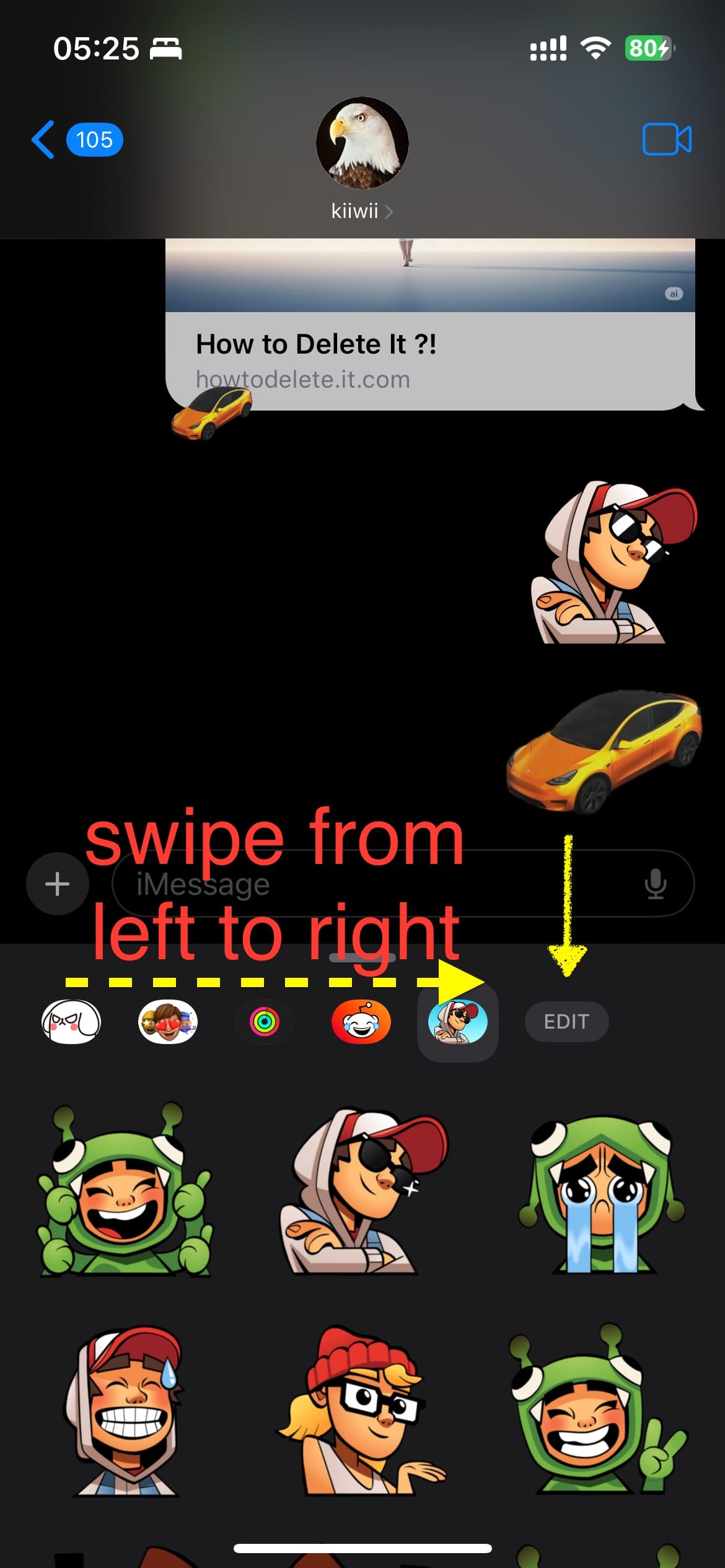Record an audio message with the microphone
Image resolution: width=725 pixels, height=1568 pixels.
[655, 884]
